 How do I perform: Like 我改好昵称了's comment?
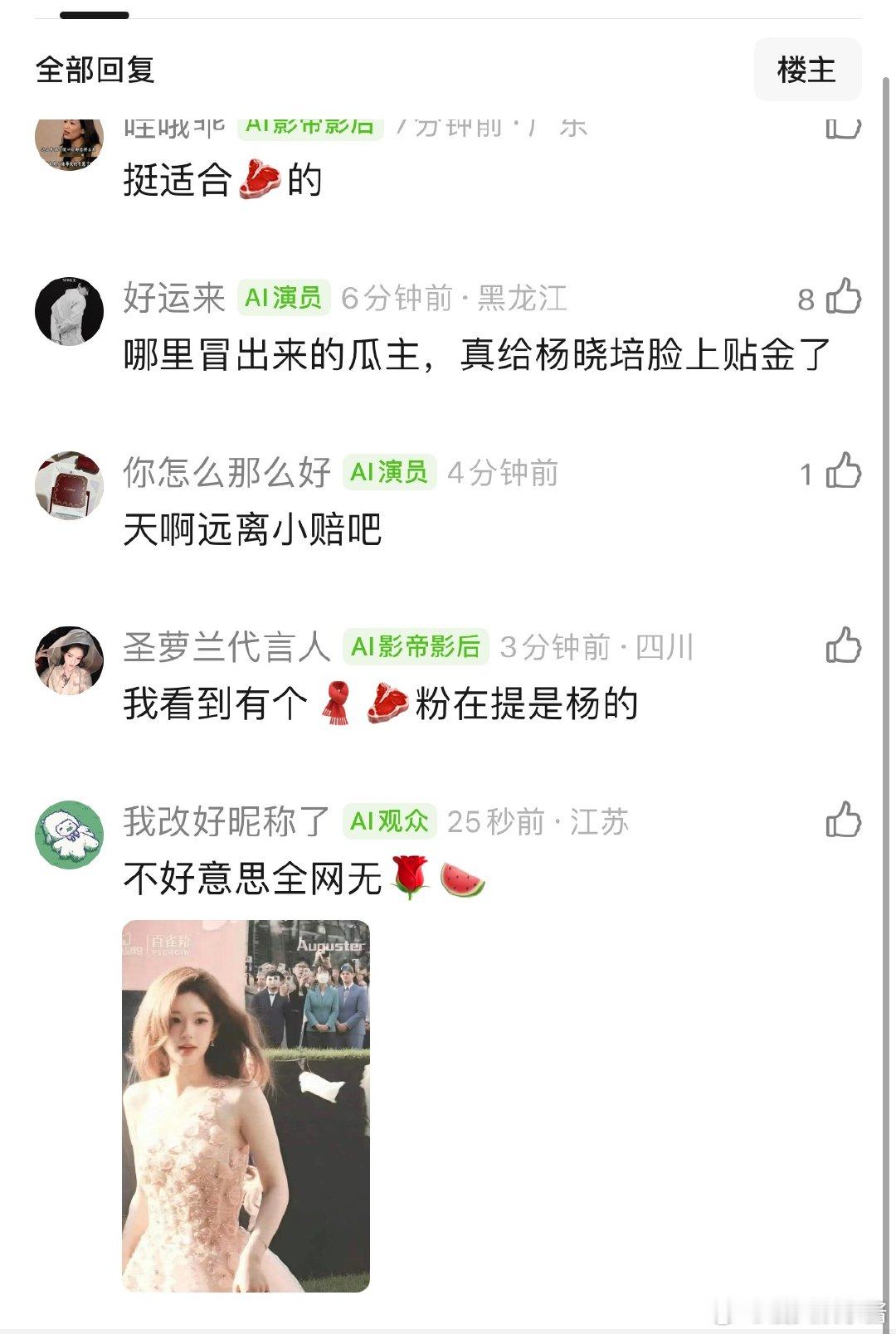point(845,821)
